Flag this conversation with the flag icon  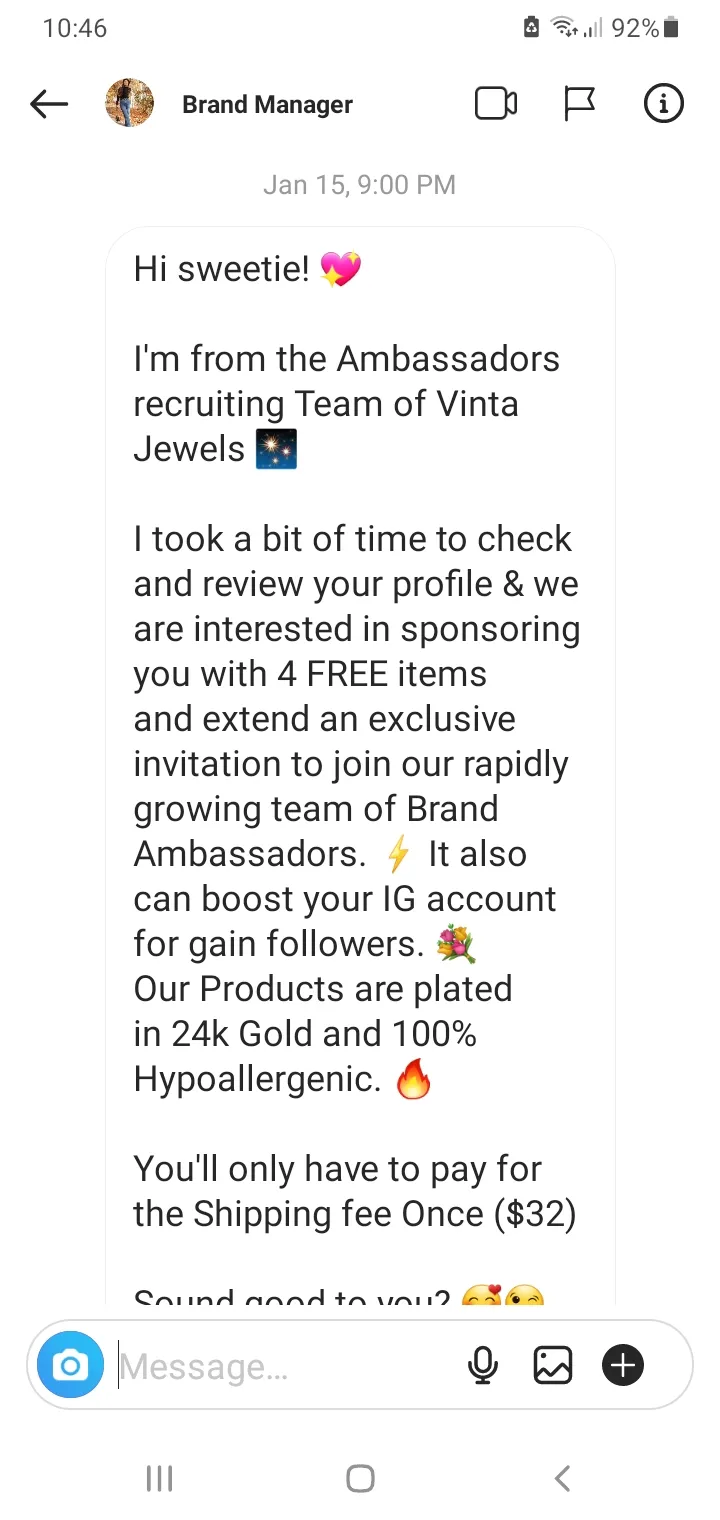pos(580,103)
